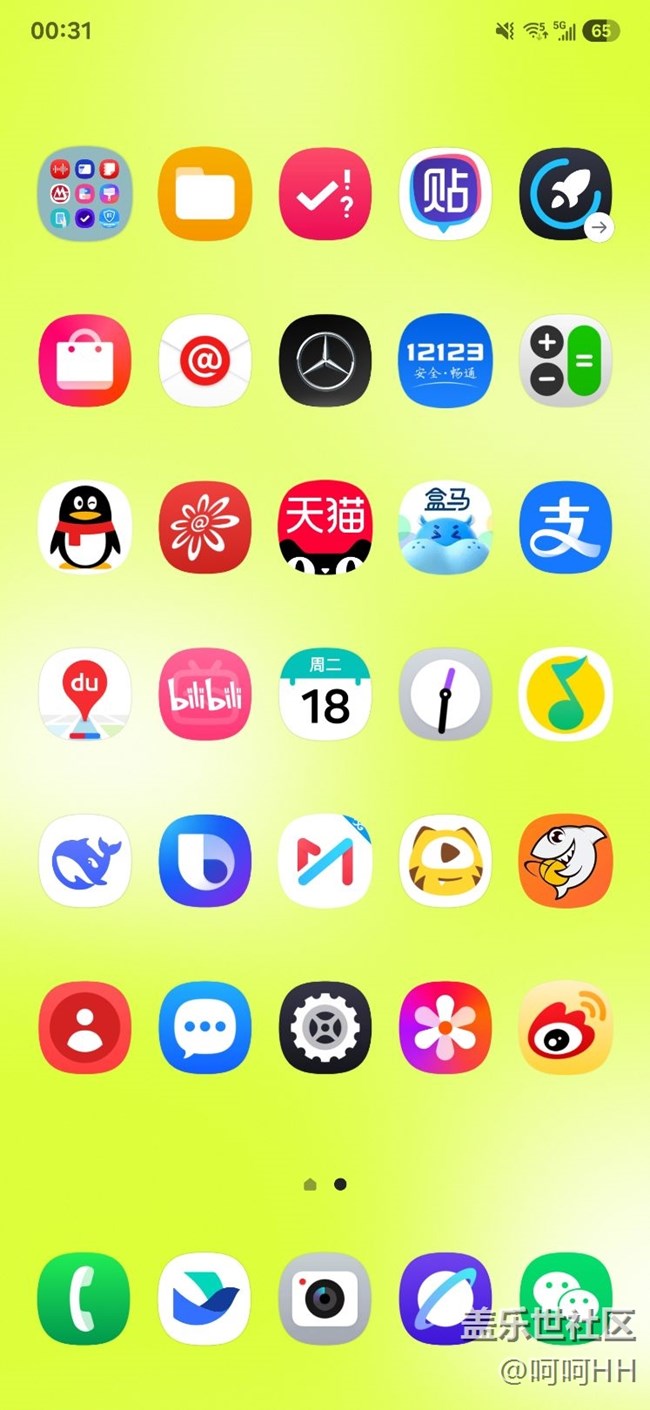Viewport: 650px width, 1410px height.
Task: Open Baidu Tieba app
Action: tap(445, 194)
